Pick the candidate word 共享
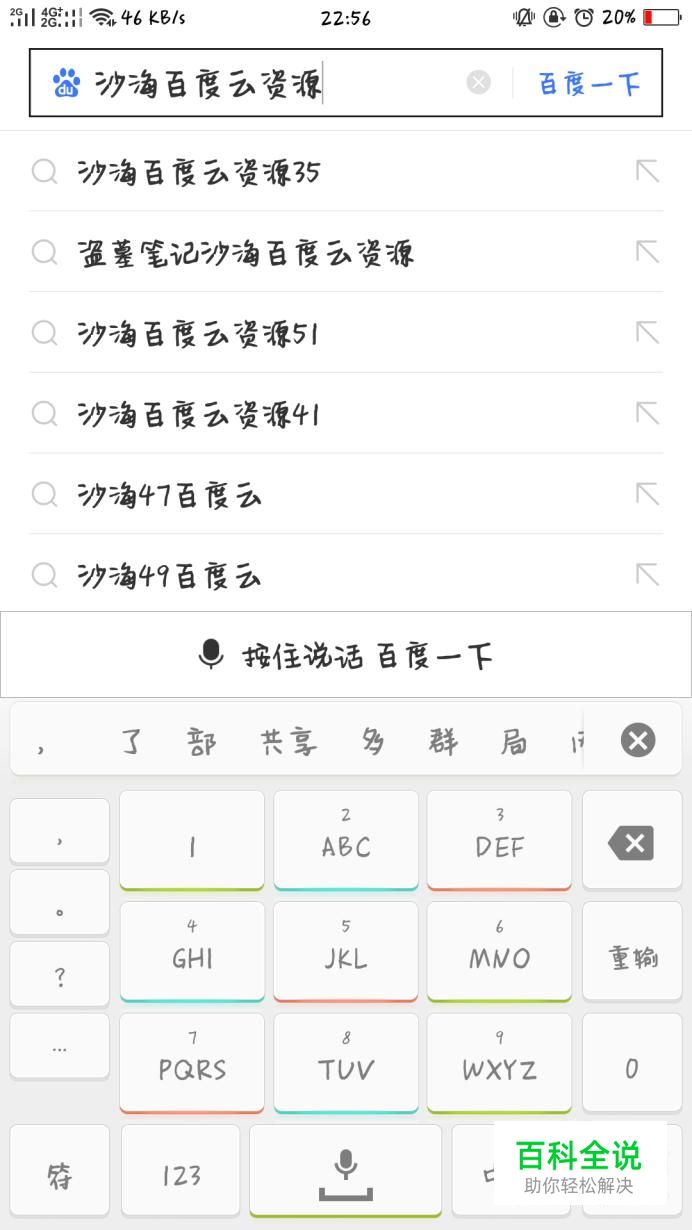 point(289,741)
